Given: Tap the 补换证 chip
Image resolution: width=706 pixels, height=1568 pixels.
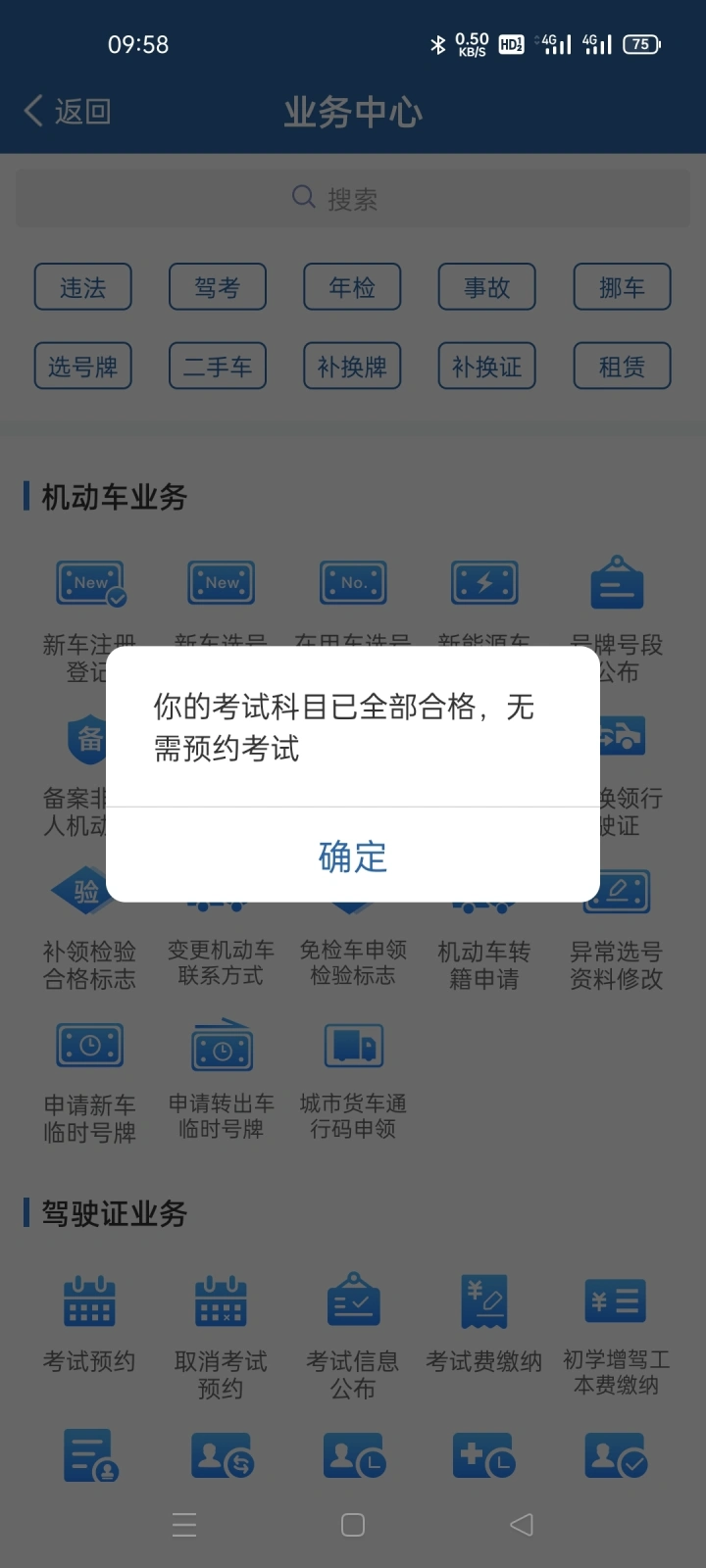Looking at the screenshot, I should [x=487, y=367].
